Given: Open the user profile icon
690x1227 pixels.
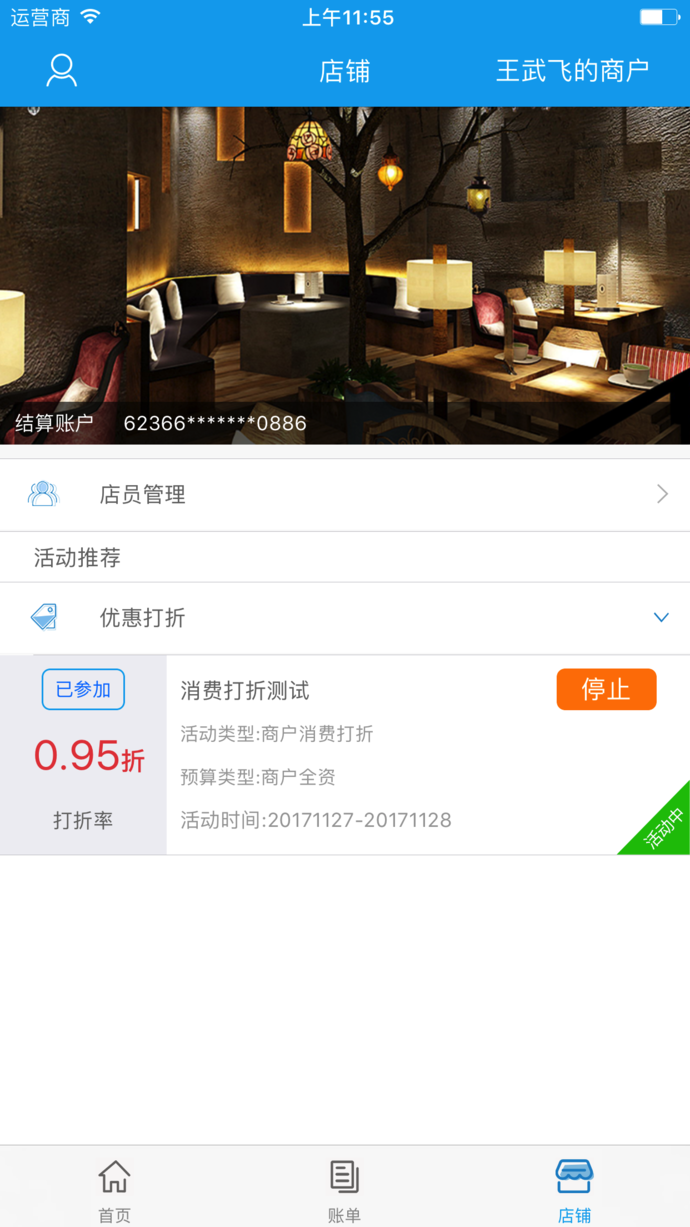Looking at the screenshot, I should tap(61, 70).
